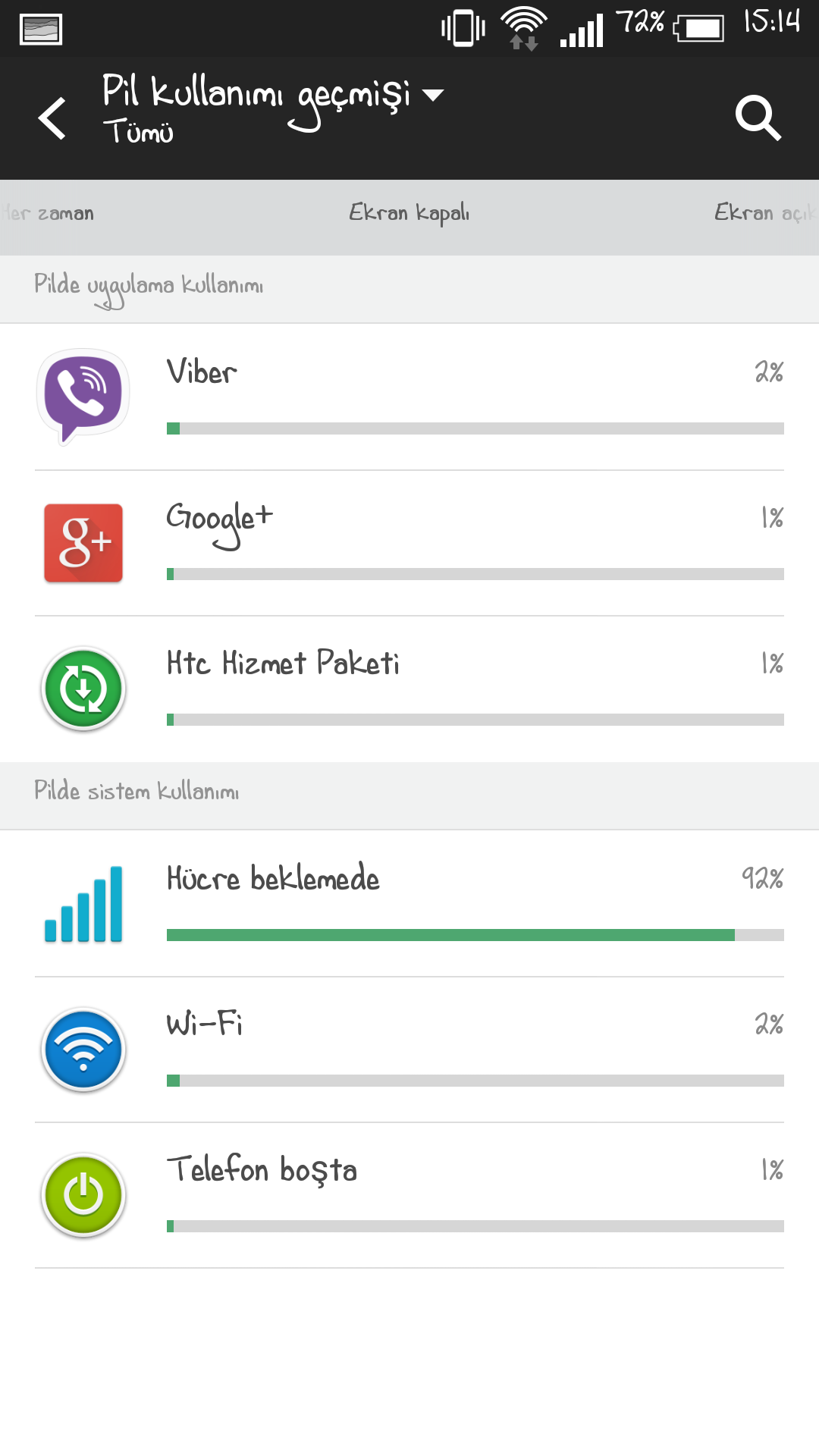View Wi-Fi battery usage
Image resolution: width=819 pixels, height=1456 pixels.
409,1050
